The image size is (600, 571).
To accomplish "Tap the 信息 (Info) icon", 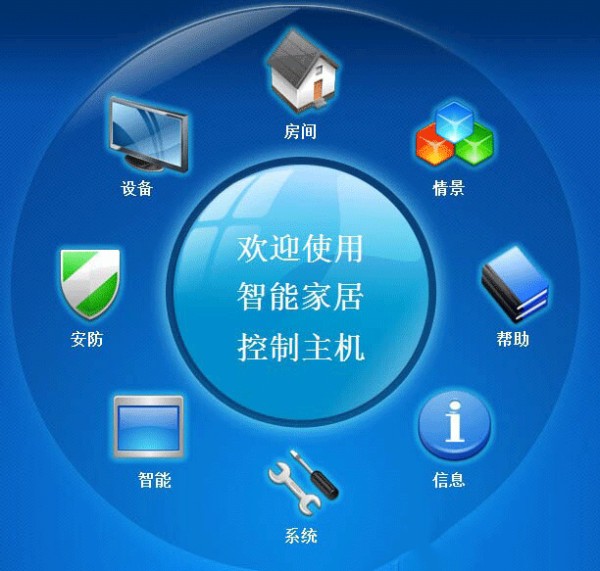I will point(454,425).
